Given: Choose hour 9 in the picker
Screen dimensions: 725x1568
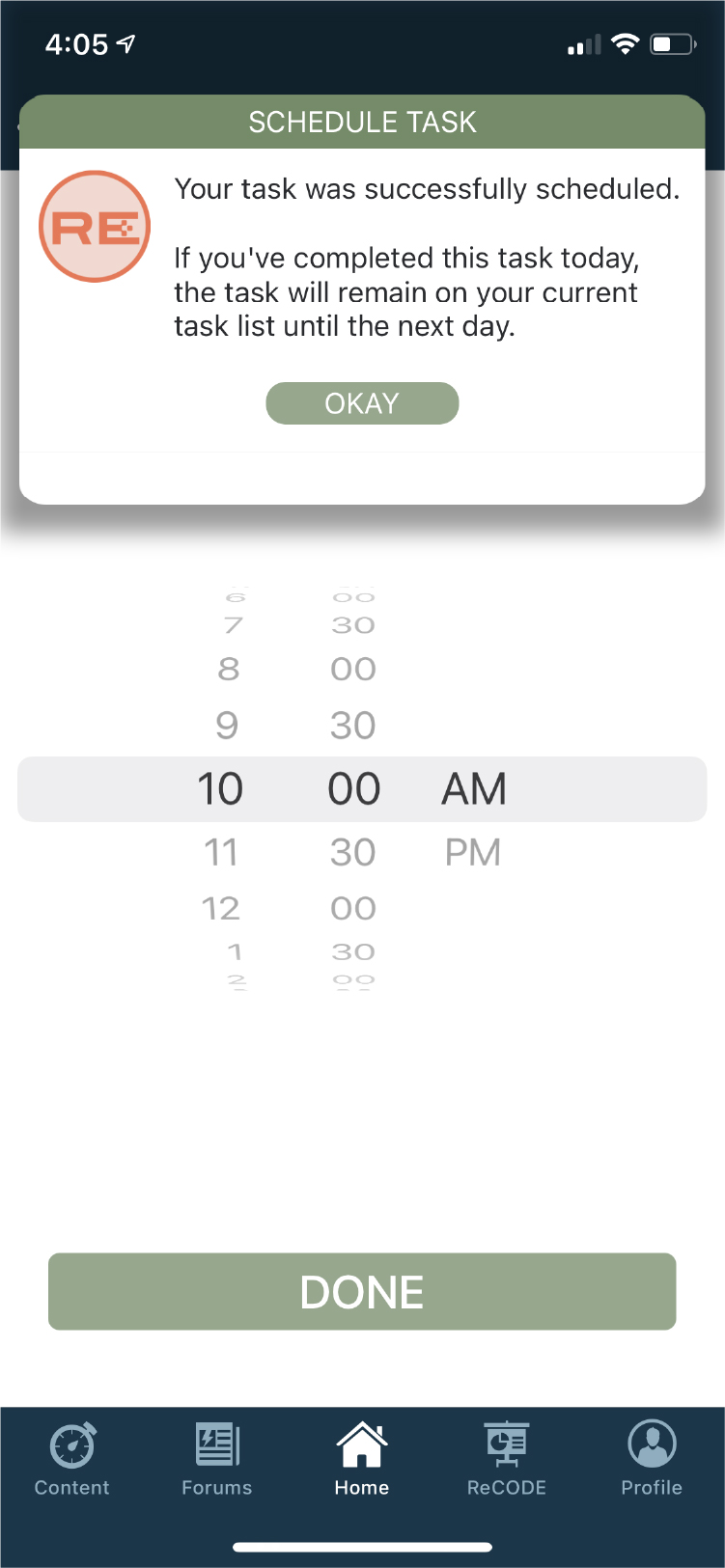Looking at the screenshot, I should [x=227, y=725].
